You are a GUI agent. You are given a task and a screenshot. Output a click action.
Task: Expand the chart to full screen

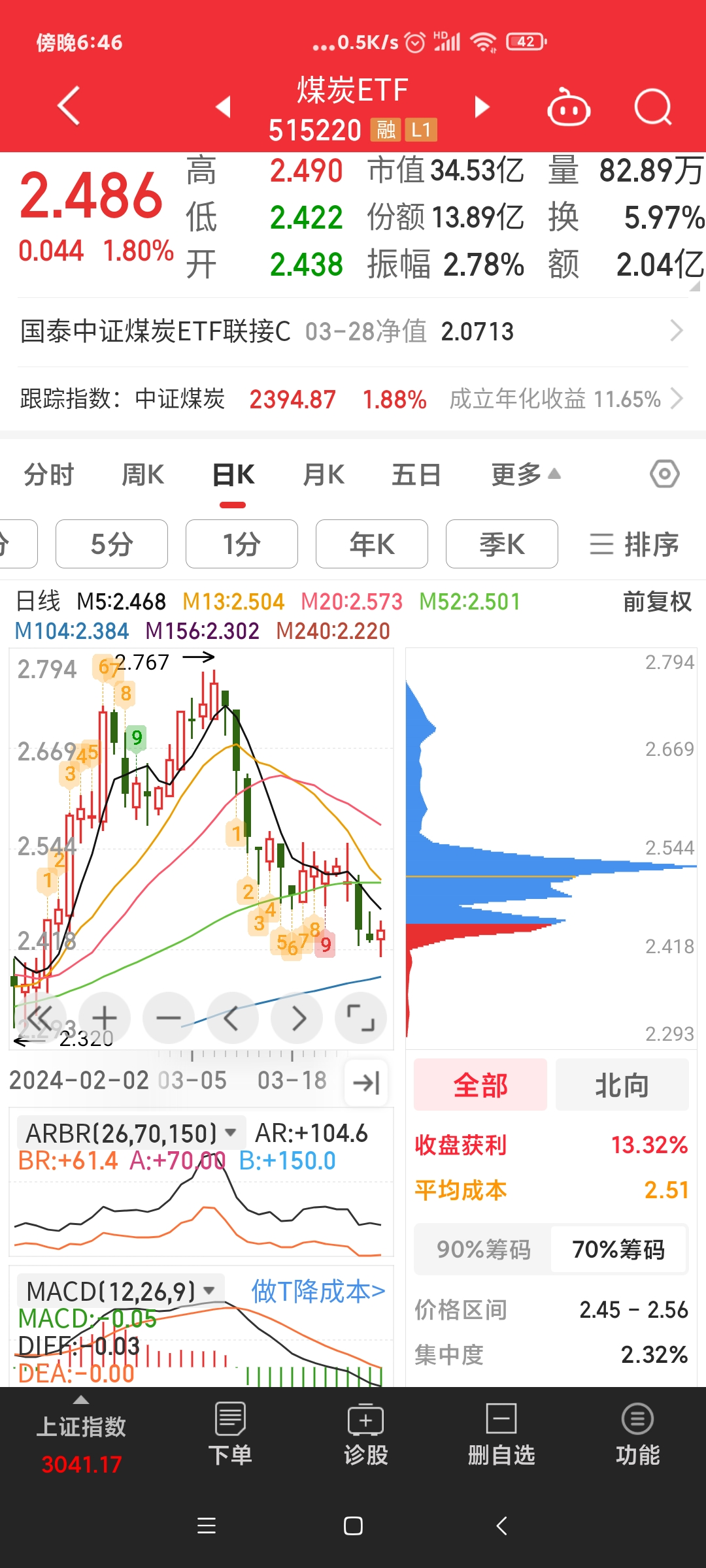[360, 1017]
